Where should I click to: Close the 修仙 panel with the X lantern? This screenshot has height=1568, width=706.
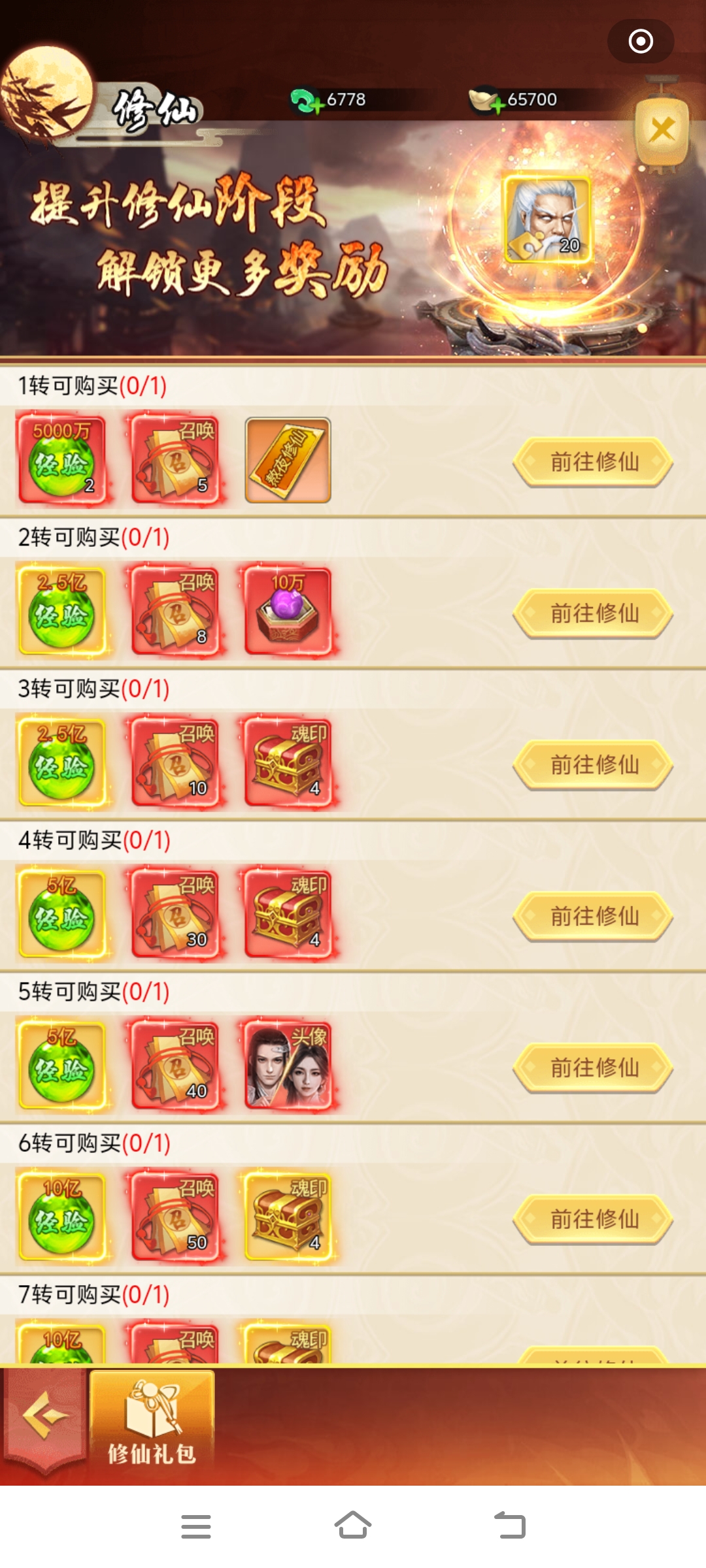[x=662, y=130]
